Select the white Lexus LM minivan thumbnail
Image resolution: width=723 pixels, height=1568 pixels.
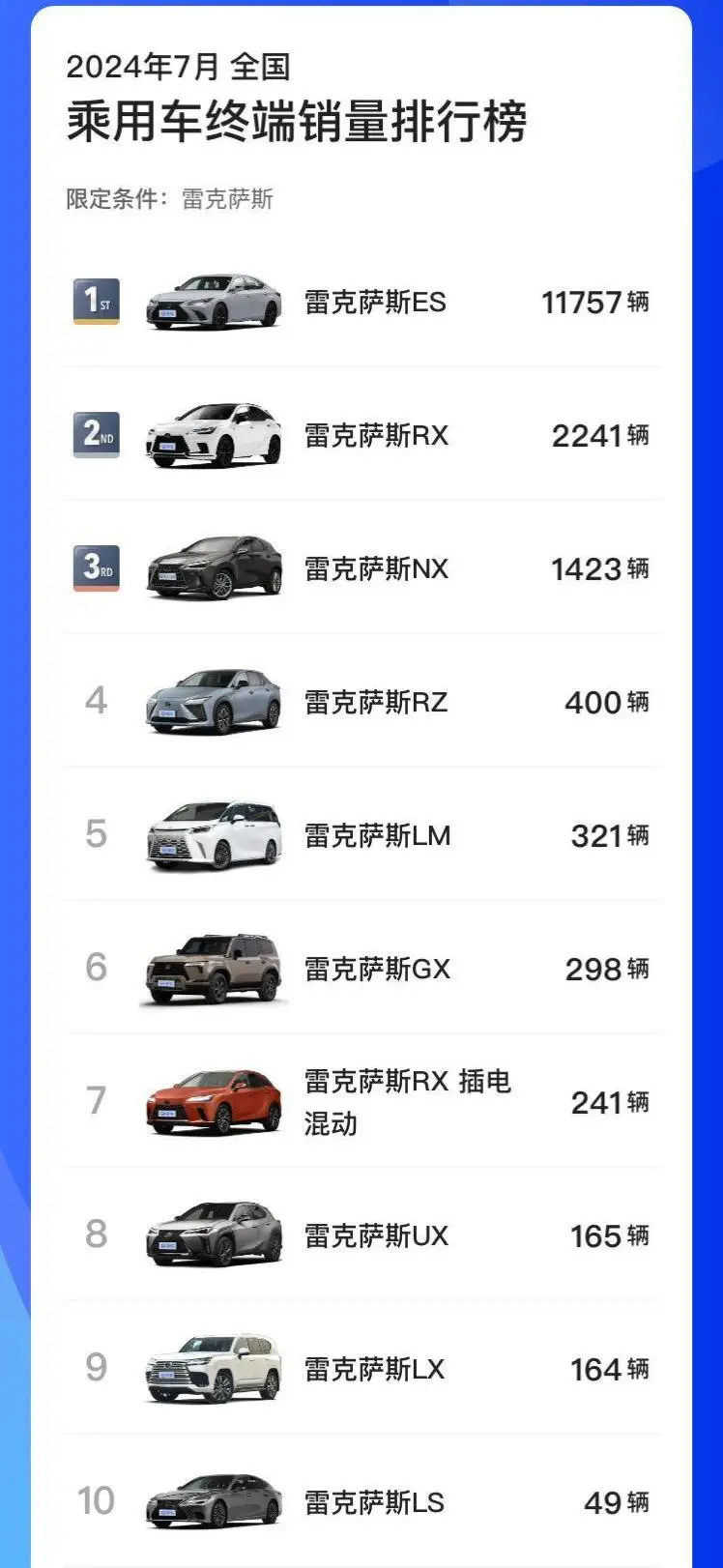(214, 836)
